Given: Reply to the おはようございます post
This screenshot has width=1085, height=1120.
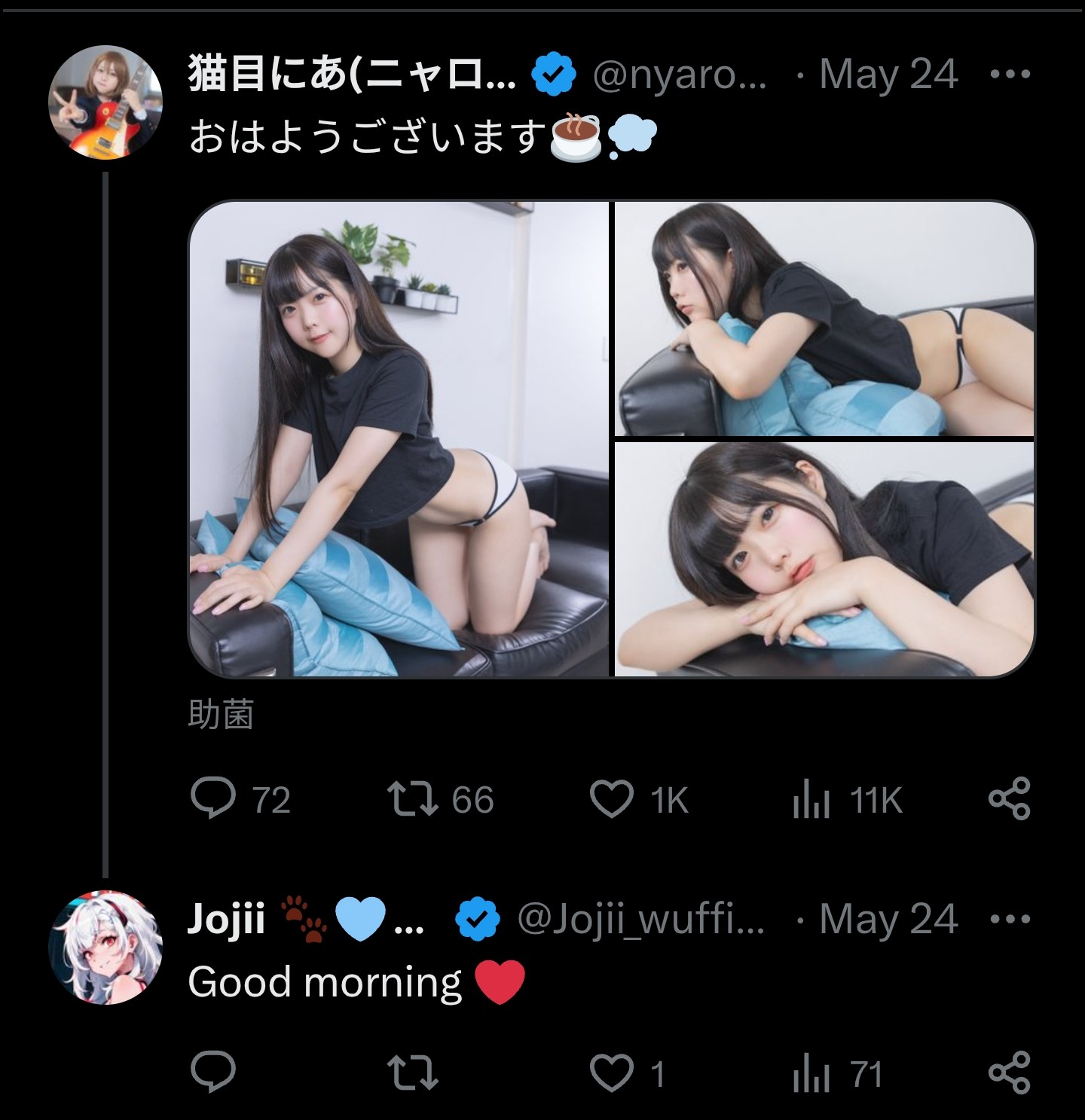Looking at the screenshot, I should (x=213, y=798).
